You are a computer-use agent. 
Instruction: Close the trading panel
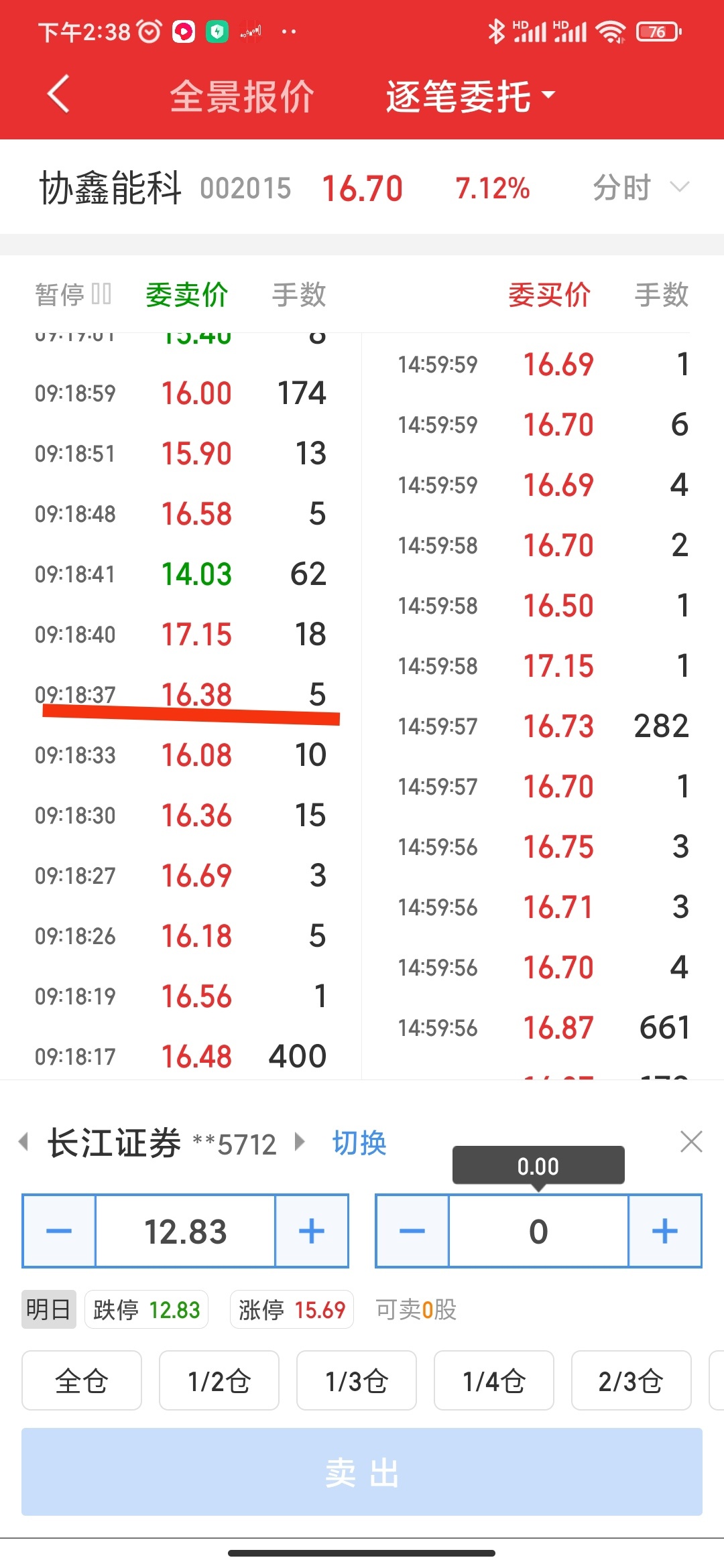pos(691,1141)
